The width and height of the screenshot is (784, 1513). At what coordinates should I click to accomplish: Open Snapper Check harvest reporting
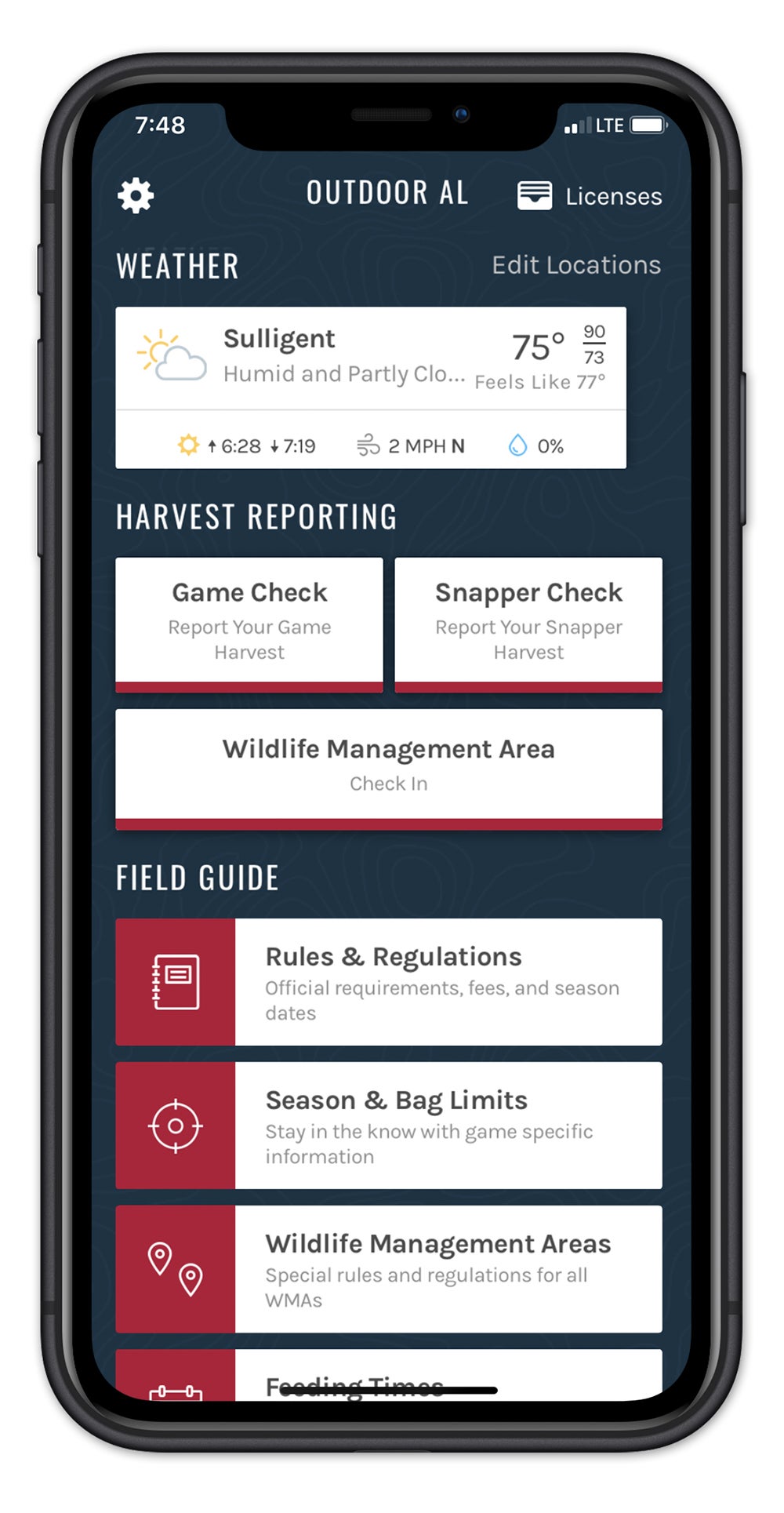(x=528, y=623)
